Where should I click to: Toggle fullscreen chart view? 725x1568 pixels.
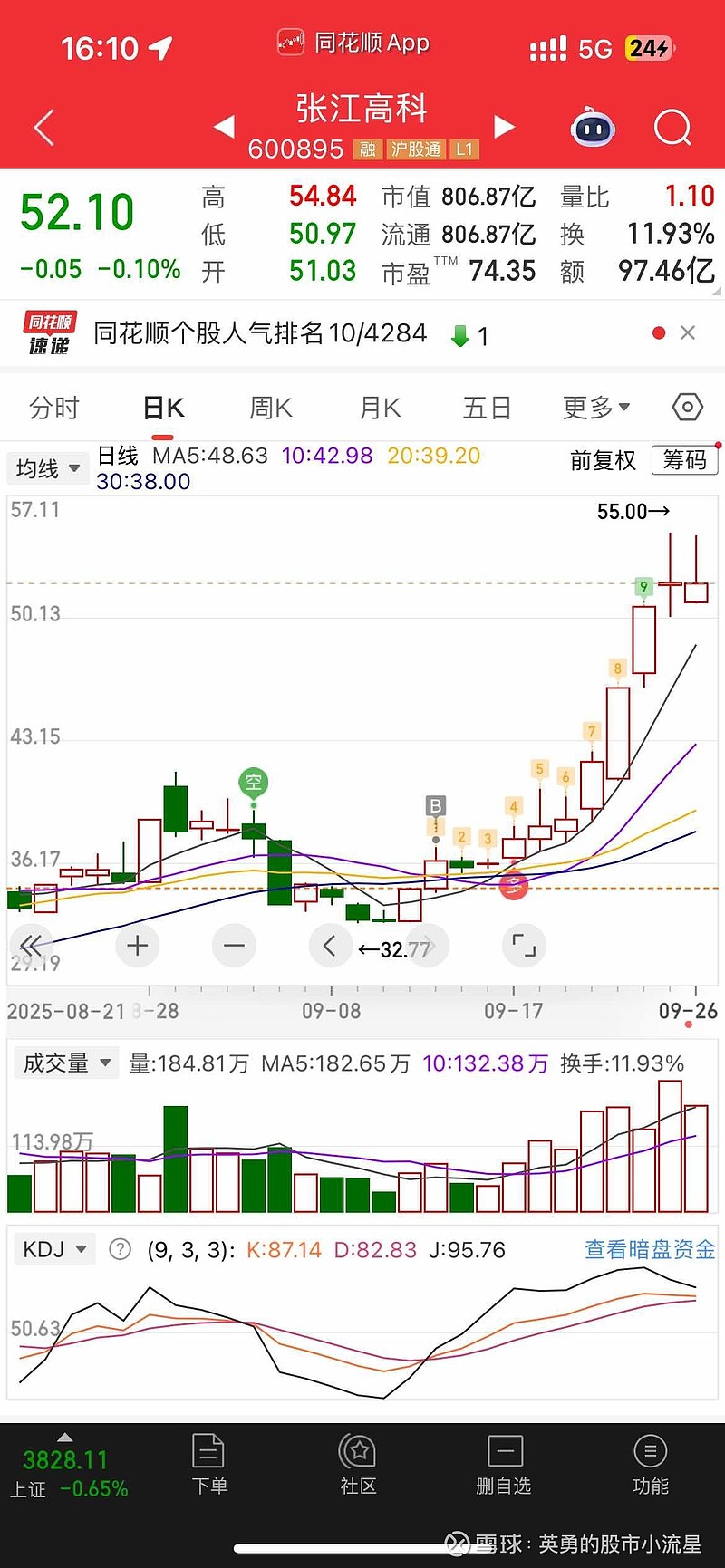coord(524,945)
